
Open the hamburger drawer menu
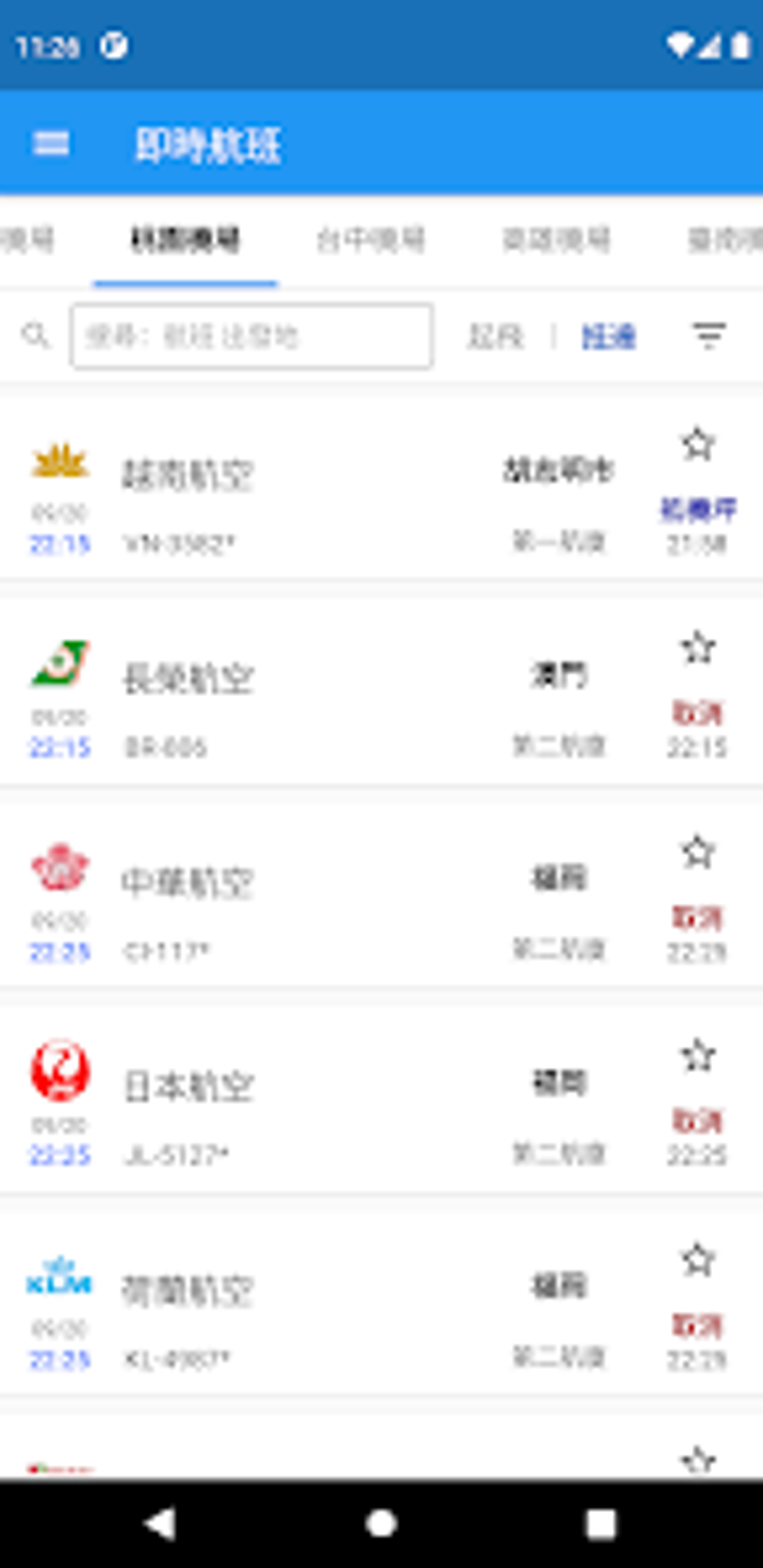click(52, 144)
